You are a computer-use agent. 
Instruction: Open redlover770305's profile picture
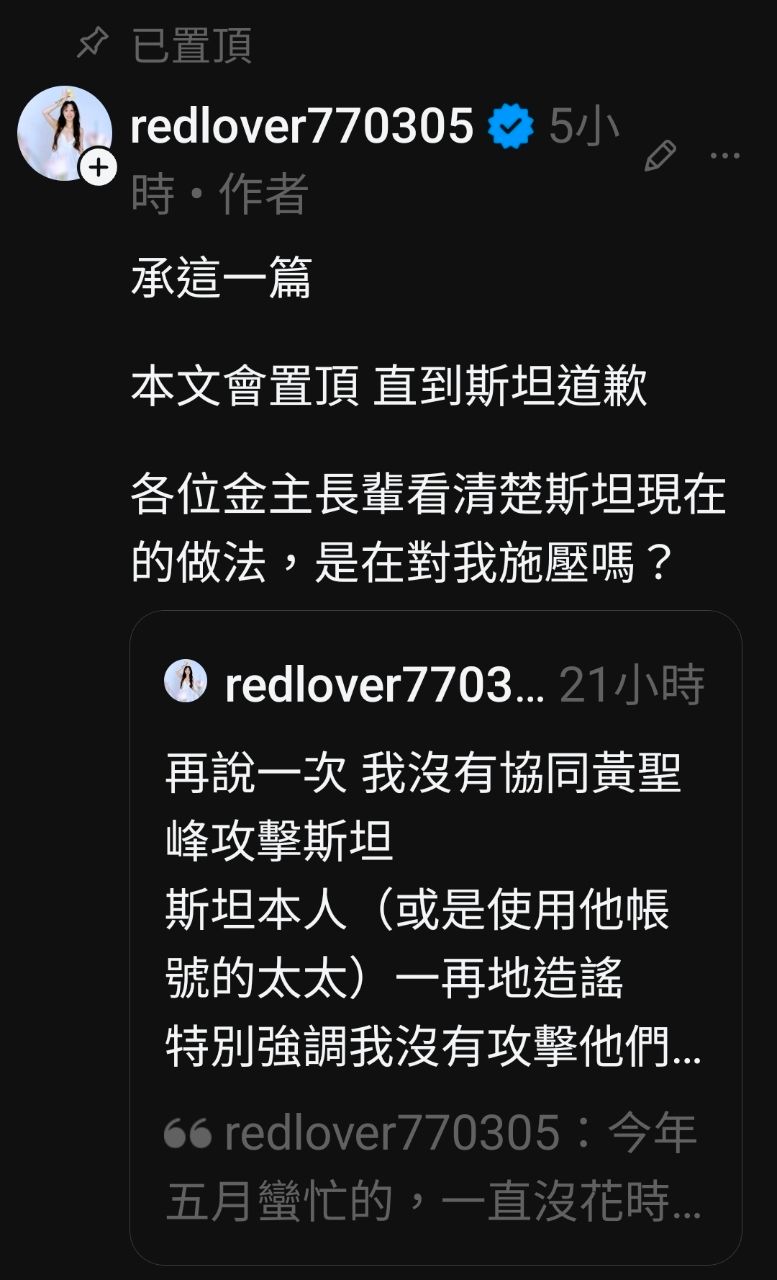[62, 130]
